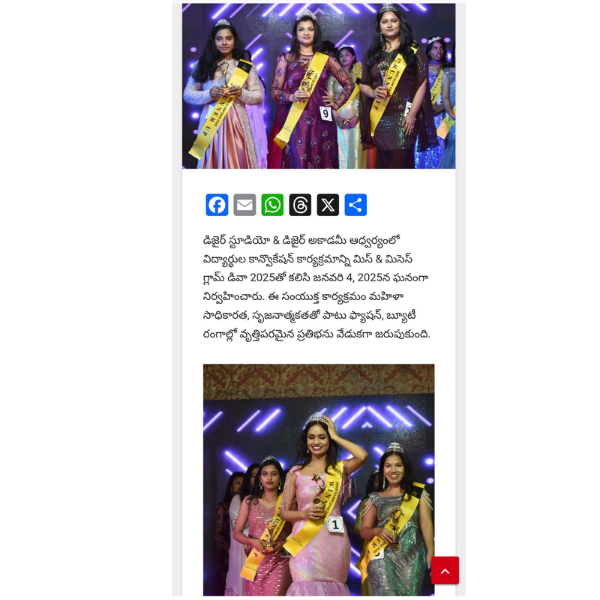Send the article by email
Viewport: 600px width, 600px height.
245,205
